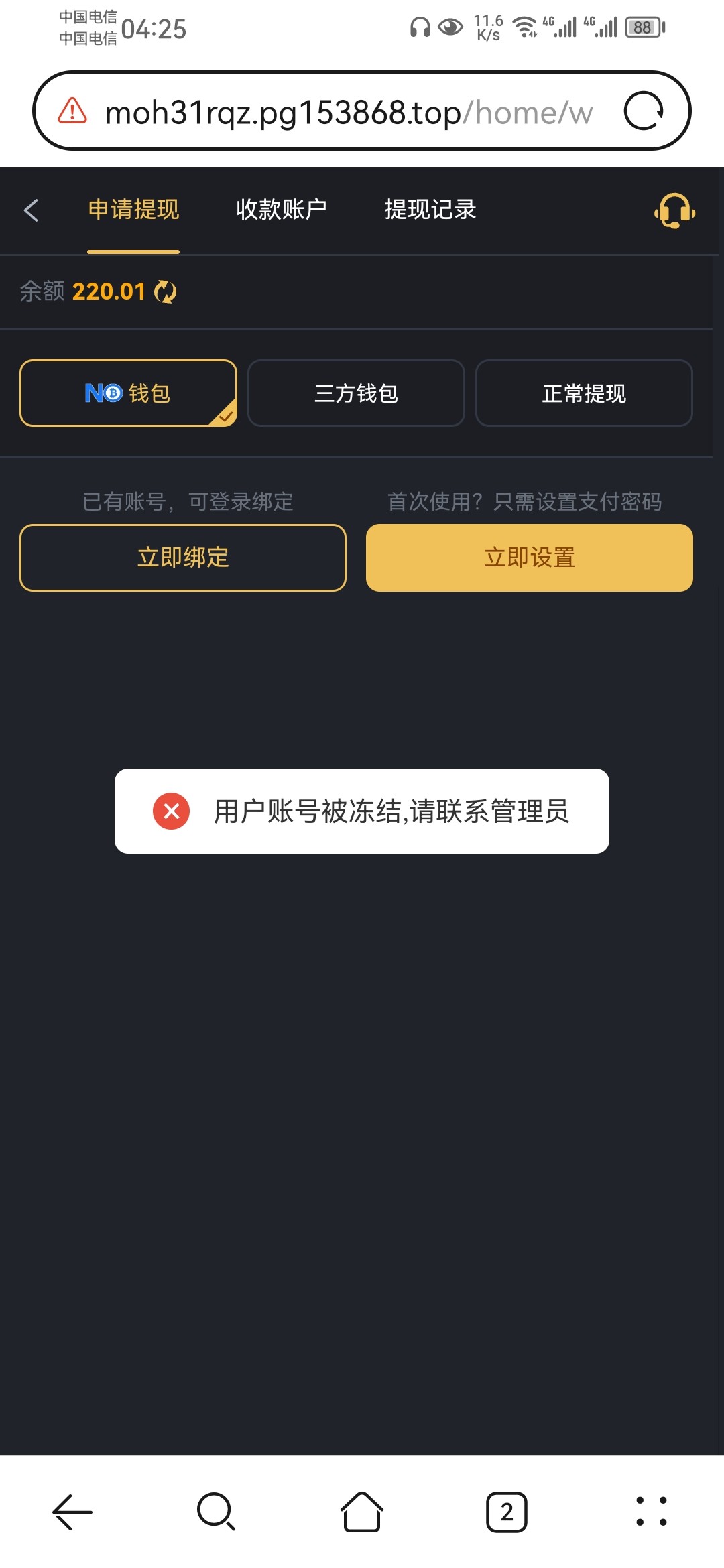Edit the browser address bar URL
The image size is (724, 1568).
point(349,112)
